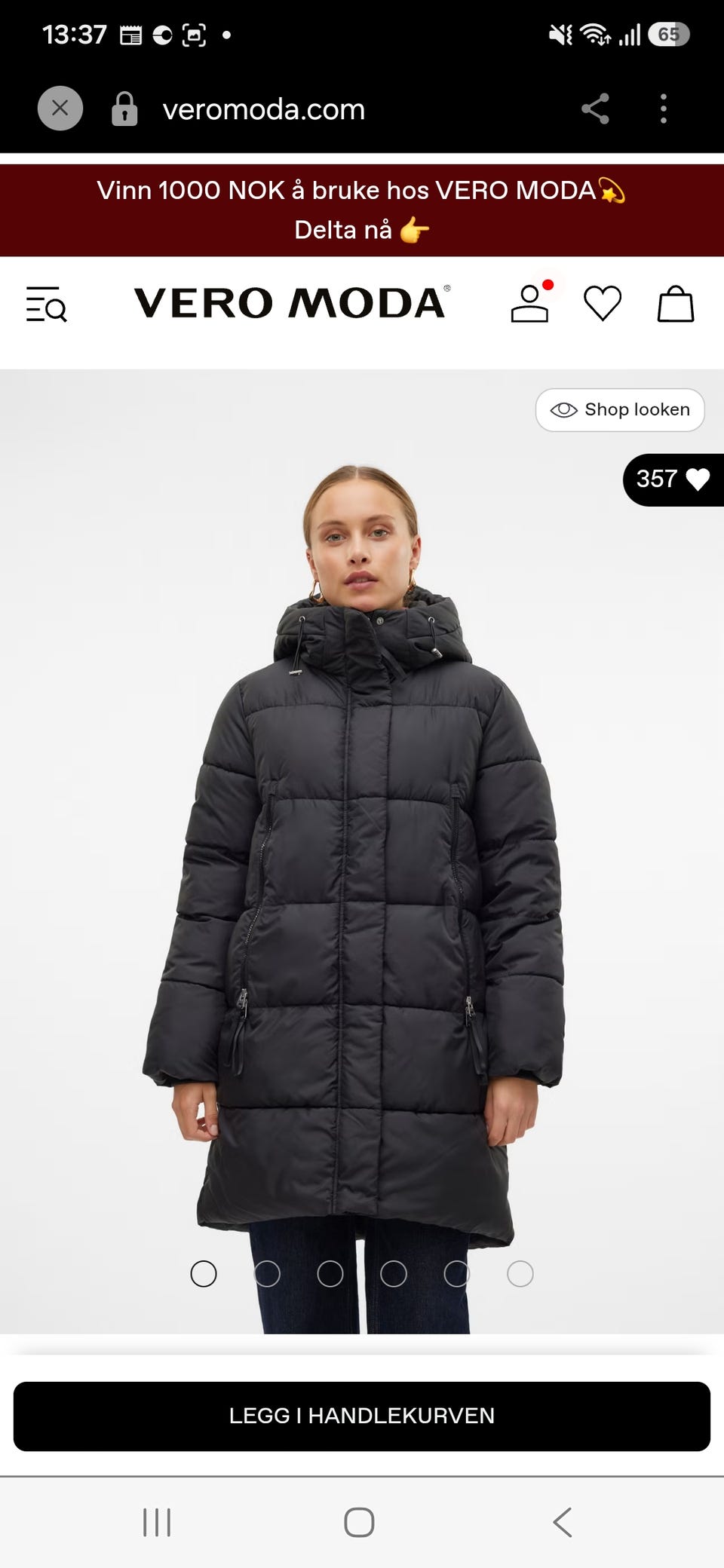View the wishlist heart in header
Screen dimensions: 724x1568
click(603, 304)
